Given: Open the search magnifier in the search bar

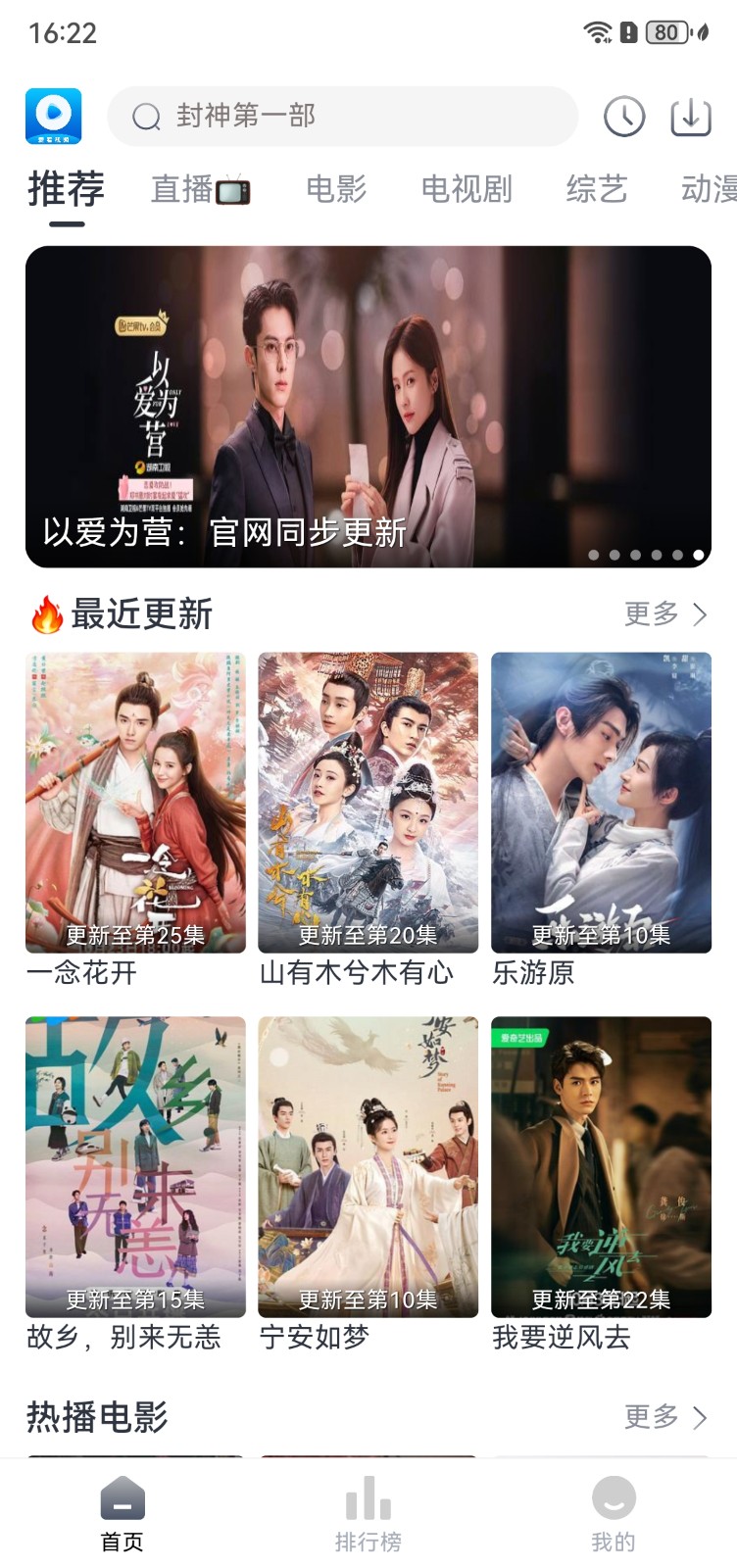Looking at the screenshot, I should tap(145, 116).
